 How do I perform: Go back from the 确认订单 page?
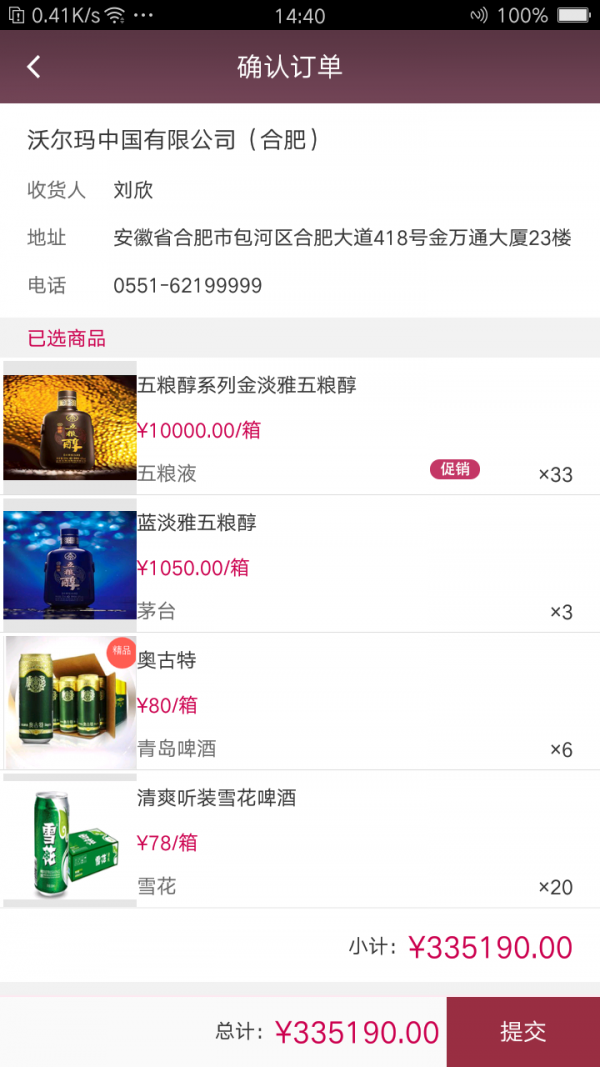tap(34, 67)
